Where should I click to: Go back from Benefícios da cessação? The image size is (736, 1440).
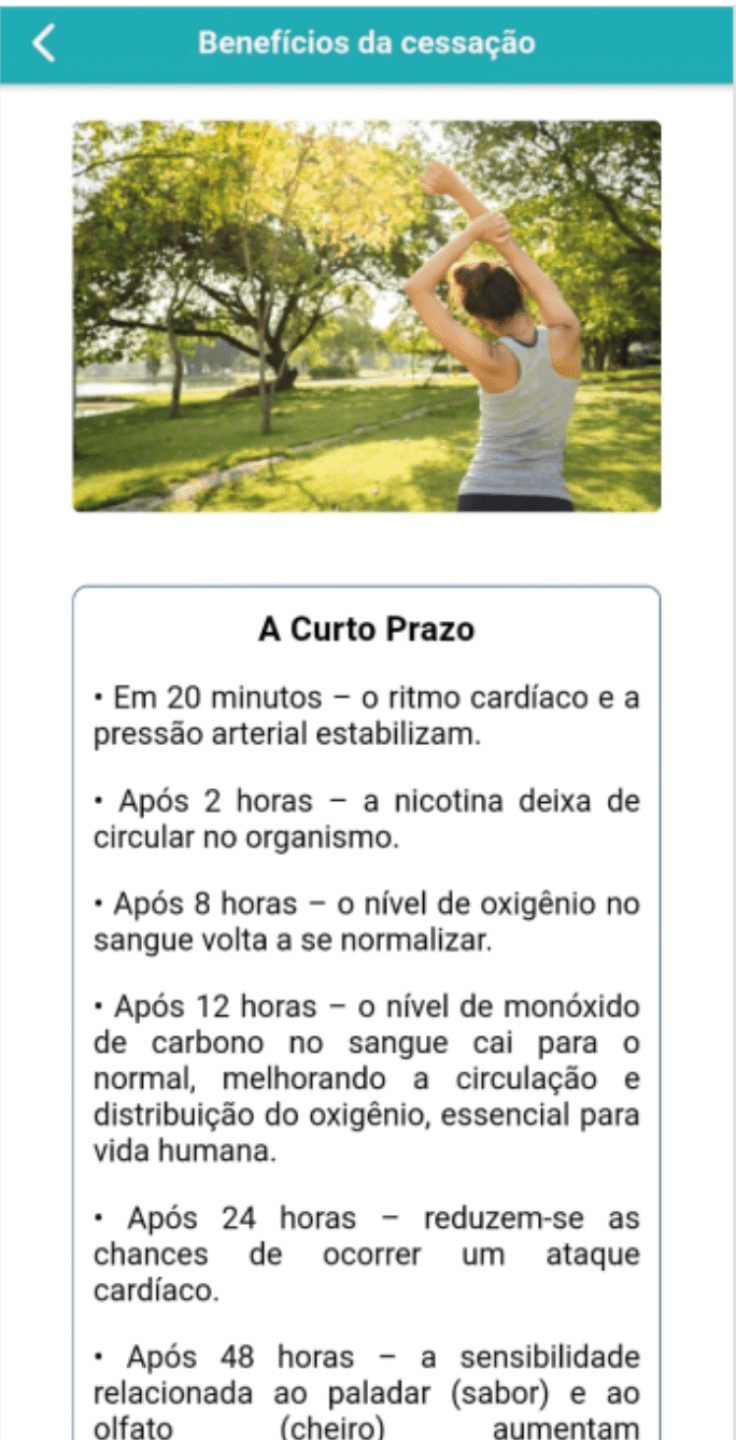tap(44, 44)
